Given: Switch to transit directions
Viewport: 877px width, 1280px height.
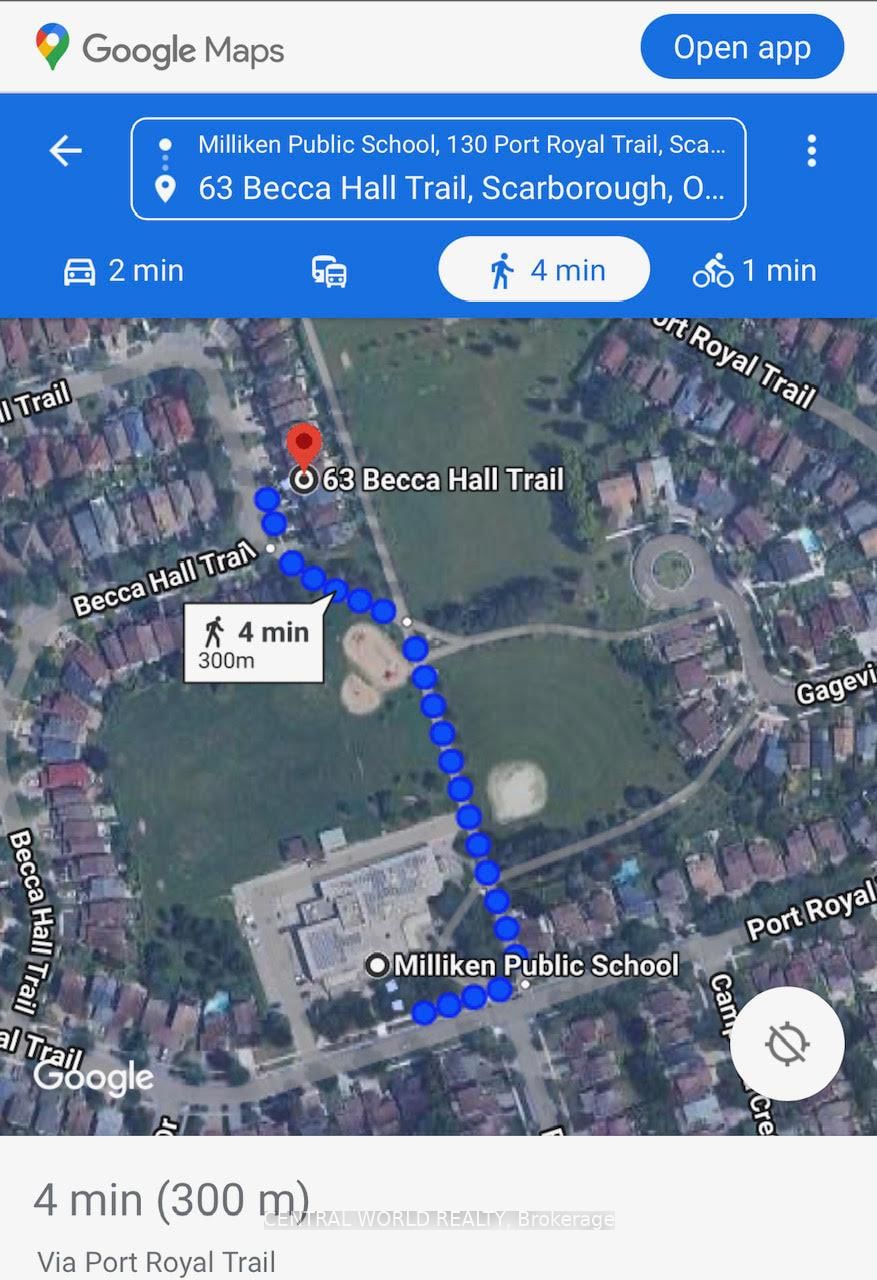Looking at the screenshot, I should click(x=329, y=271).
